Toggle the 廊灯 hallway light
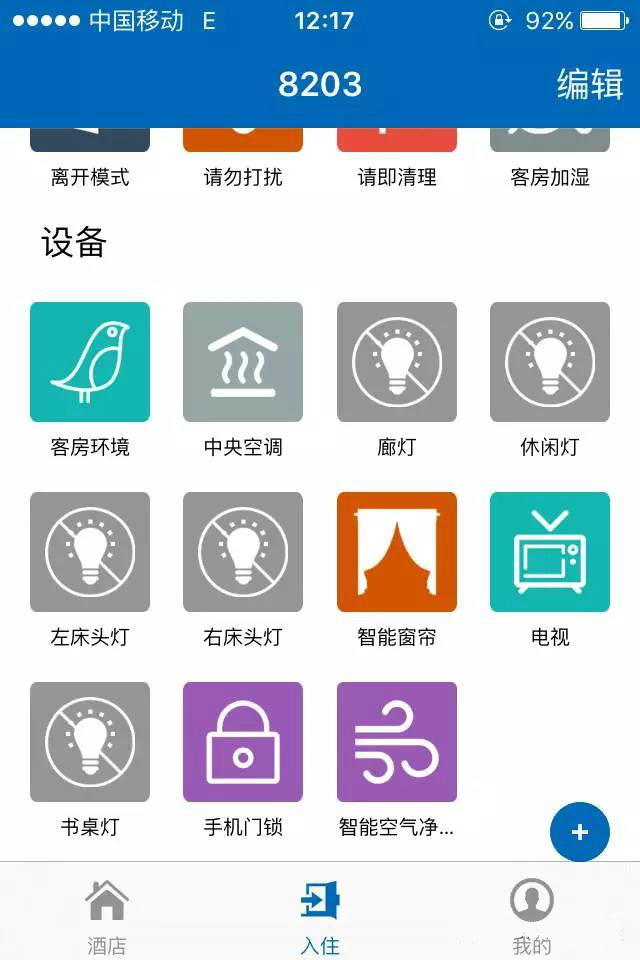This screenshot has width=640, height=960. point(397,362)
